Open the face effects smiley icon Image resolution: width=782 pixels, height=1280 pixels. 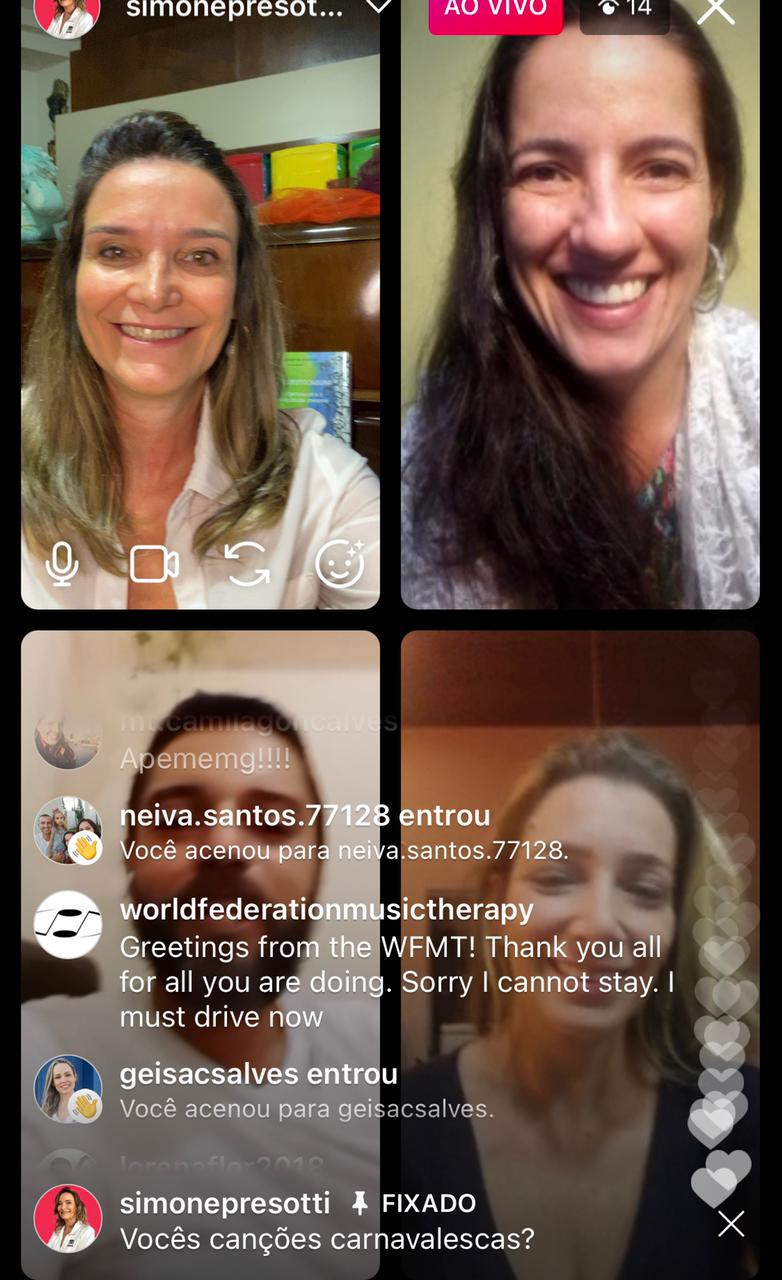tap(340, 563)
